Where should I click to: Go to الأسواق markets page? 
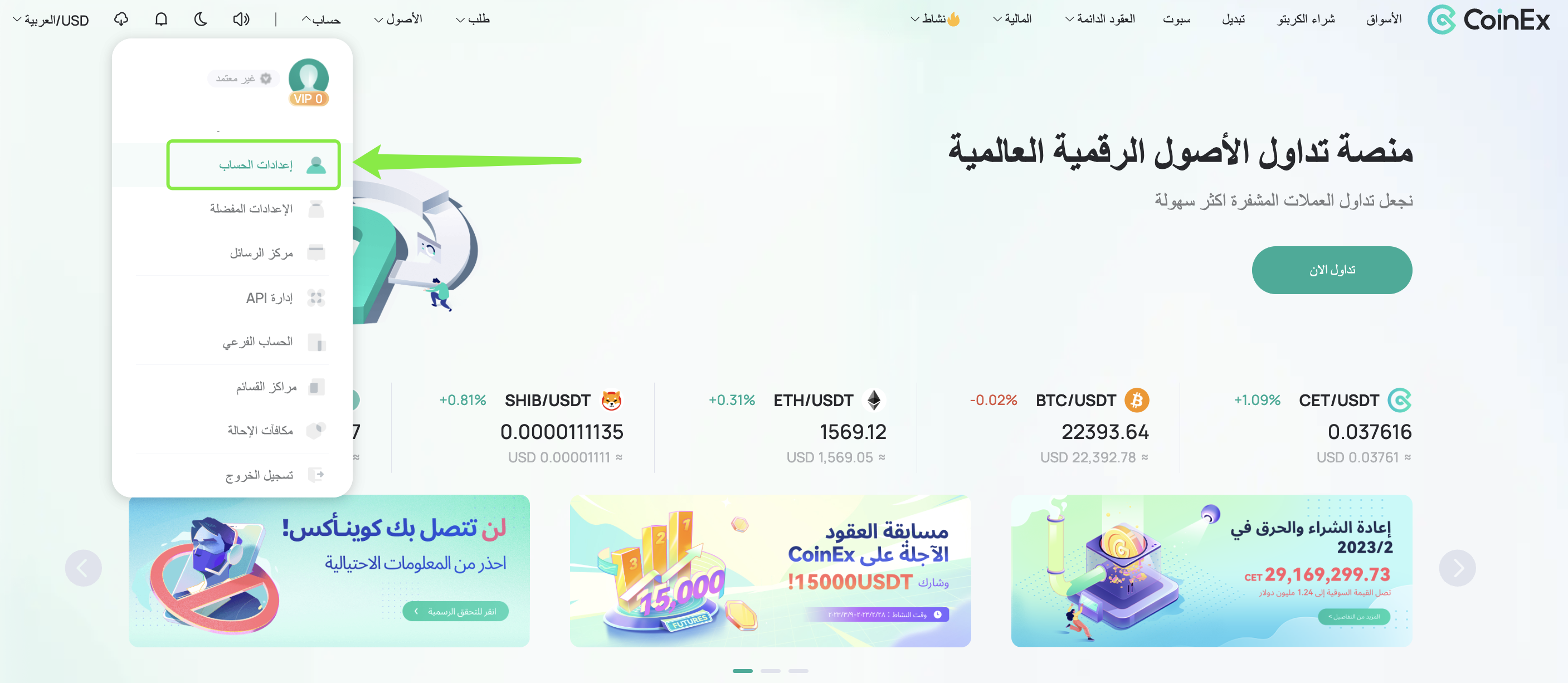(1383, 19)
